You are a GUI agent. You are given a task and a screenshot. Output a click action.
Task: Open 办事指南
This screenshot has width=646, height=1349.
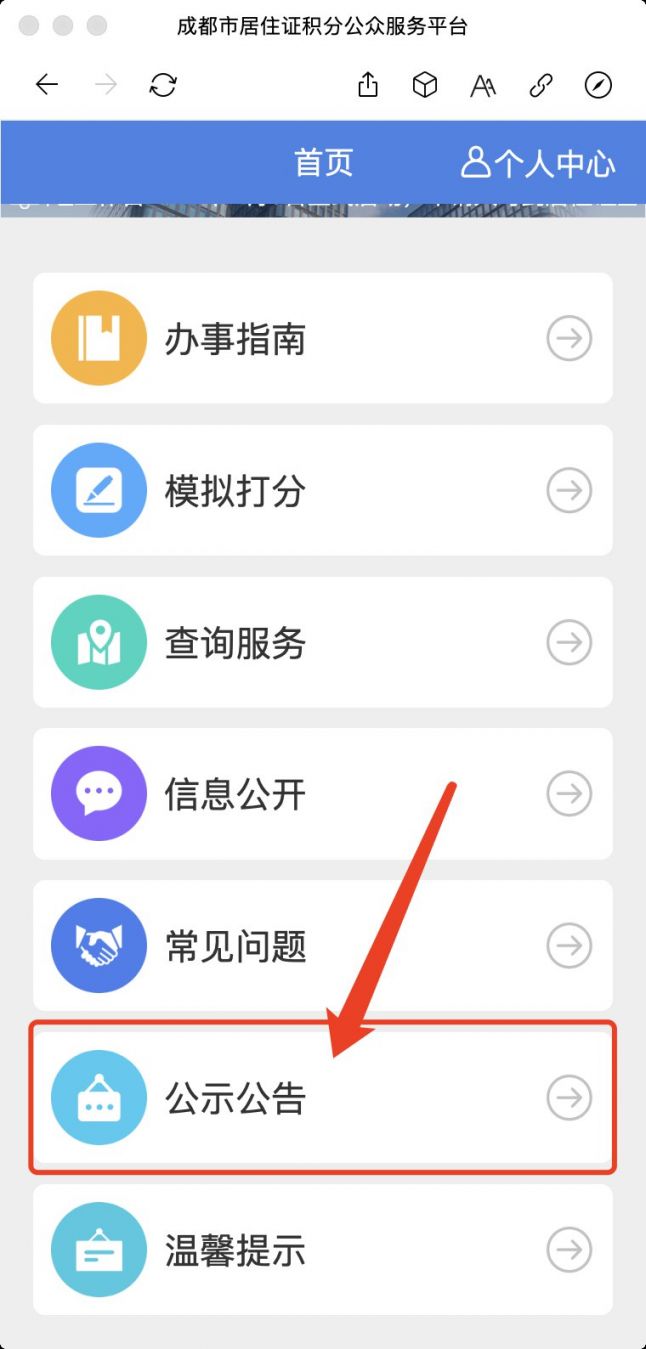click(323, 339)
